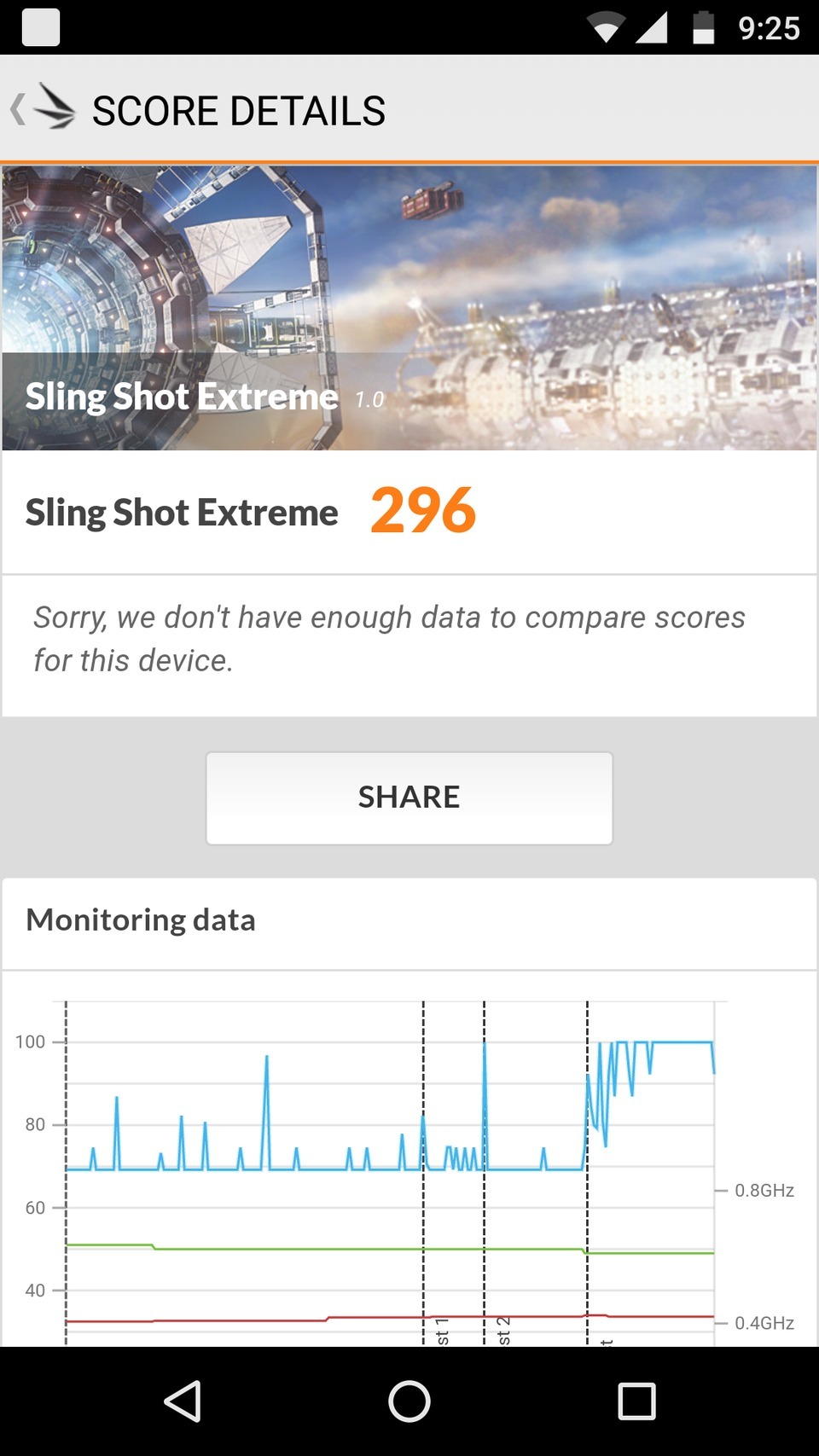The height and width of the screenshot is (1456, 819).
Task: Go back using the app bar arrow
Action: 19,110
